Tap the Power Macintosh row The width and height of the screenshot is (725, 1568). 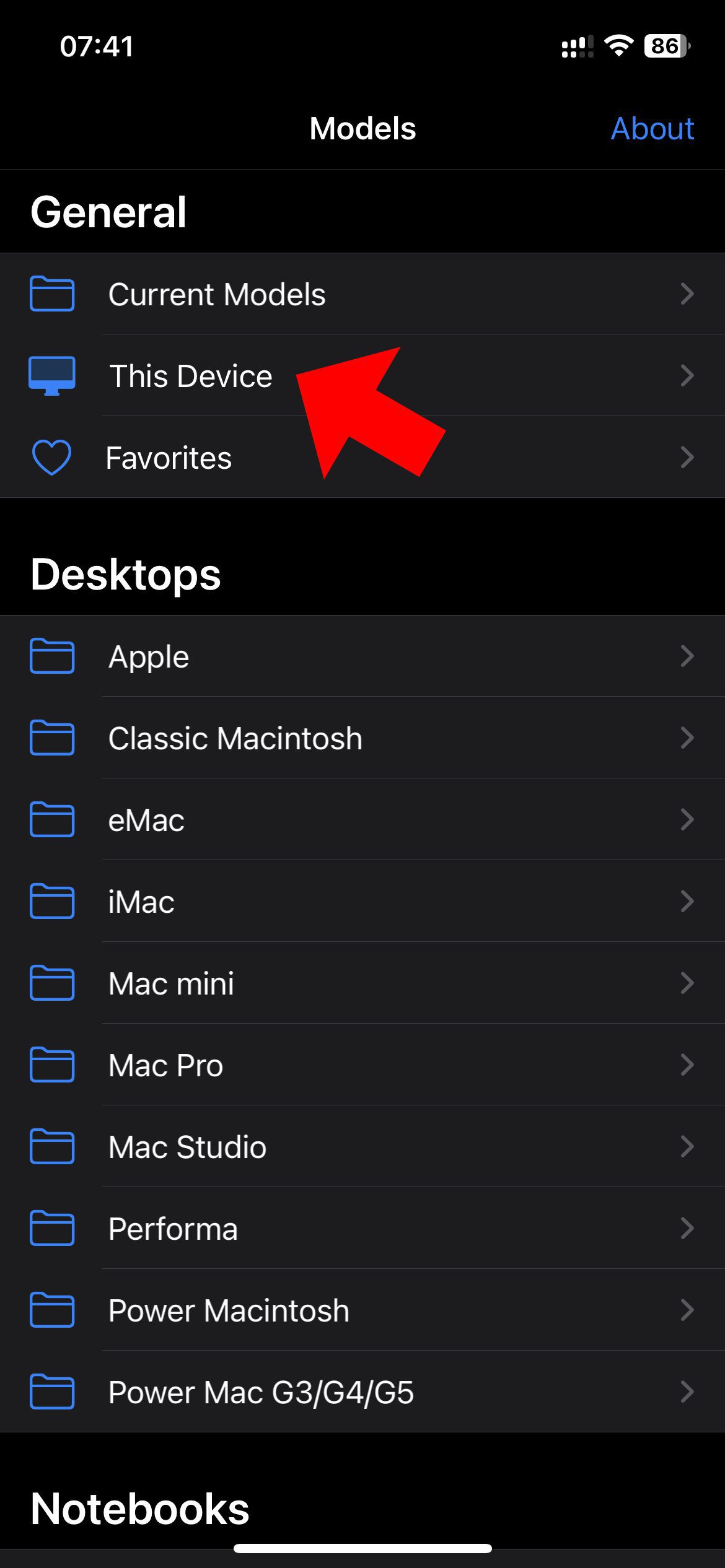[362, 1310]
